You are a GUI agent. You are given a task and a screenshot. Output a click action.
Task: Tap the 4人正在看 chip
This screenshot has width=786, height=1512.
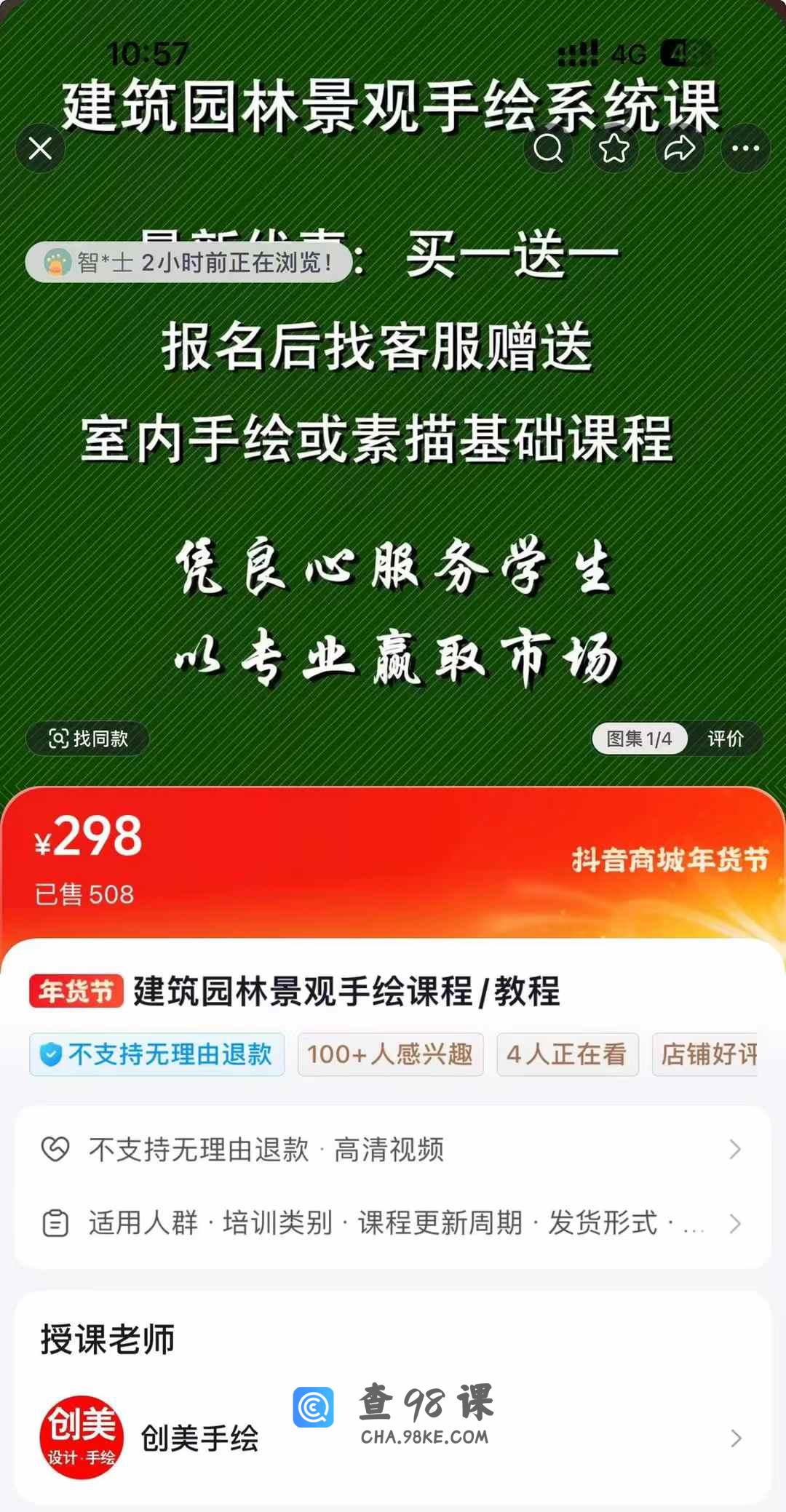tap(567, 1054)
